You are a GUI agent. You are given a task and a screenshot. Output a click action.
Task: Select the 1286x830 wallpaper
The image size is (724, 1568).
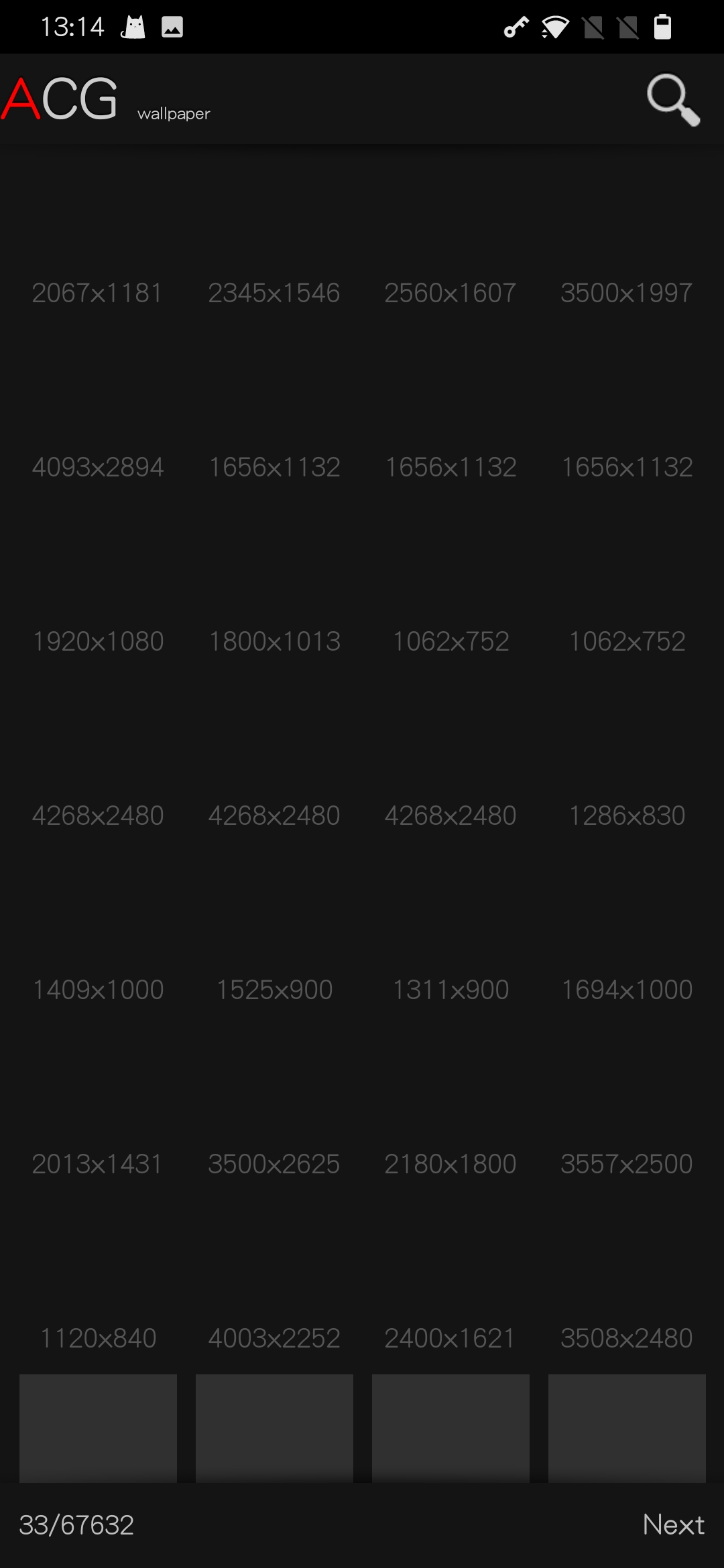pos(627,815)
